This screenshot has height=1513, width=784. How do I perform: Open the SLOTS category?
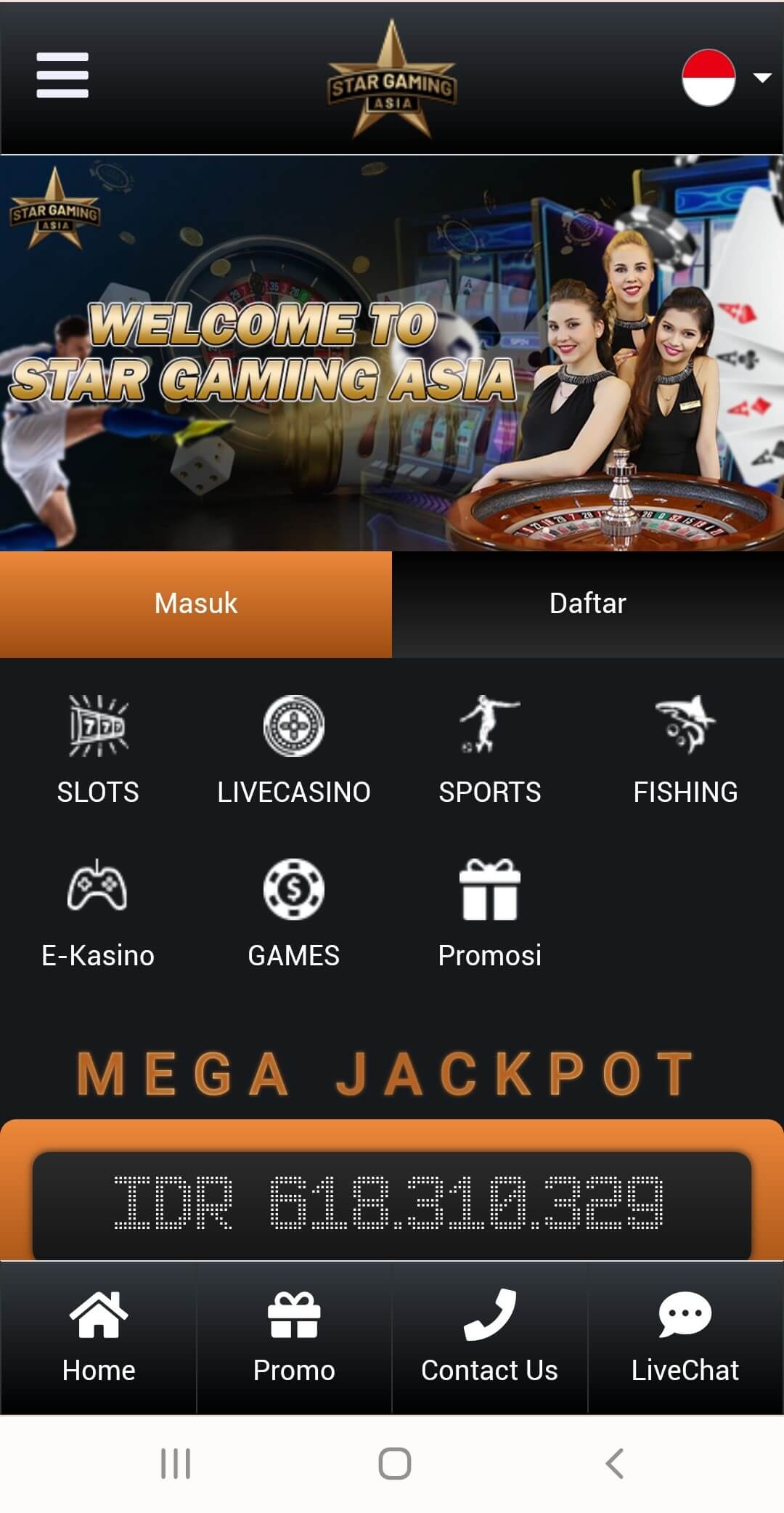98,748
